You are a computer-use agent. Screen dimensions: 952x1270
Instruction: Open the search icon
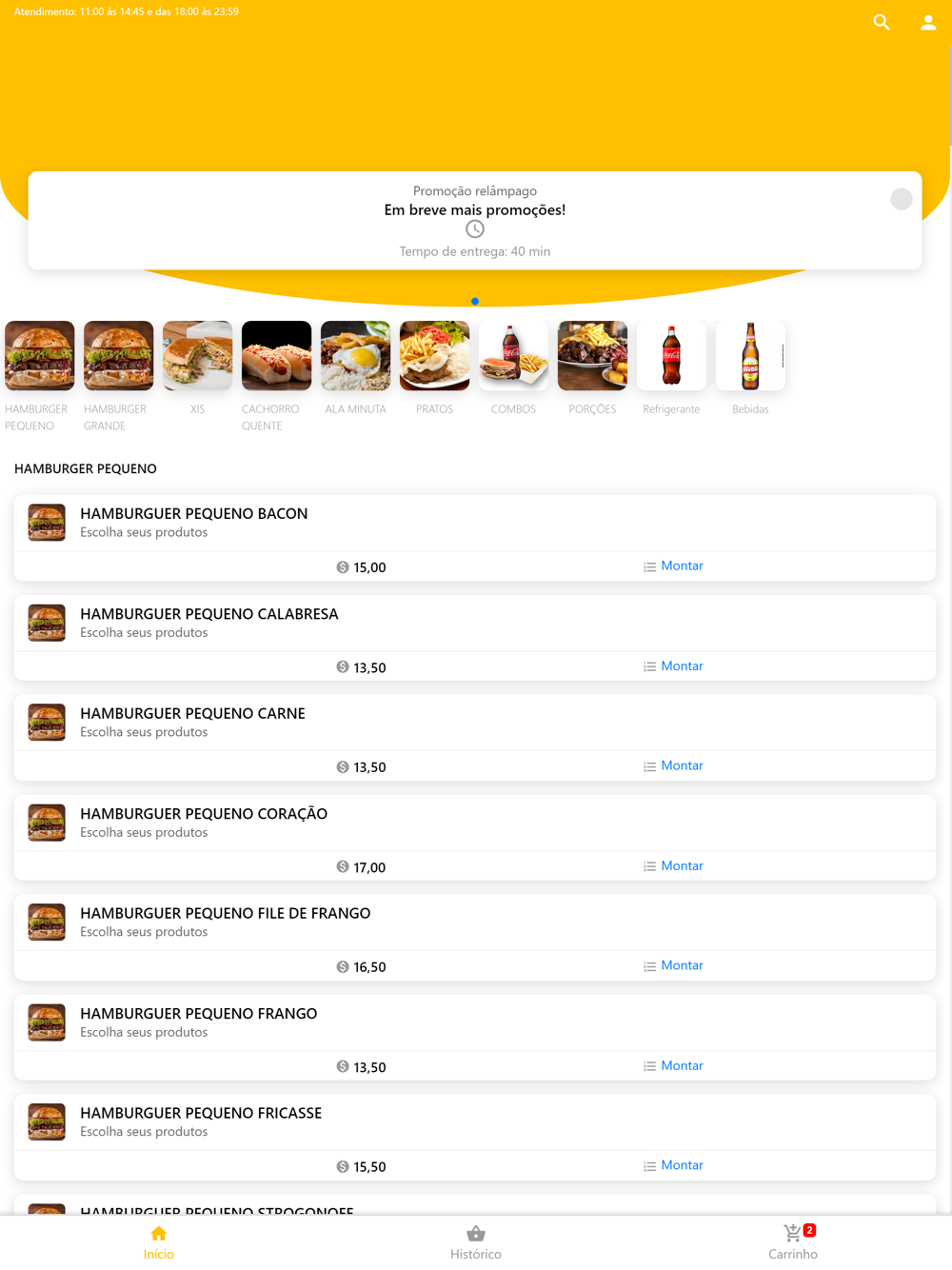[x=882, y=22]
